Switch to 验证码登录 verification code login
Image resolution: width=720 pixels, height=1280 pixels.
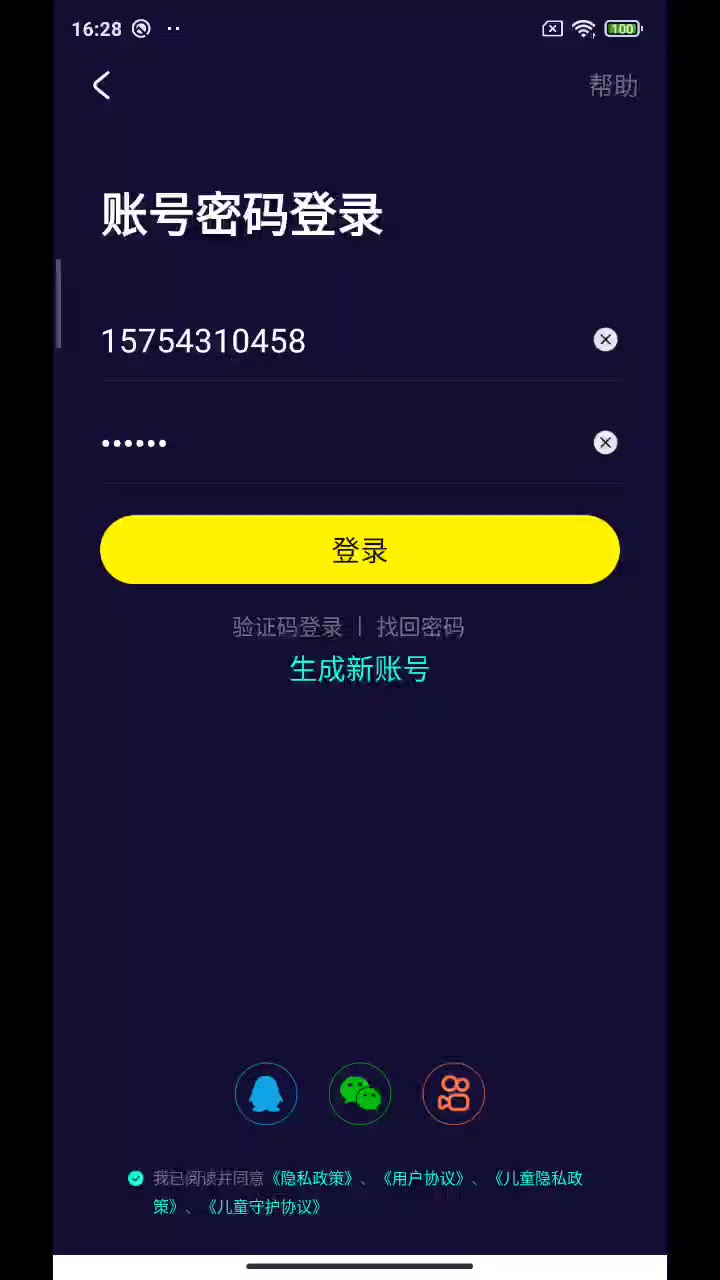coord(288,627)
